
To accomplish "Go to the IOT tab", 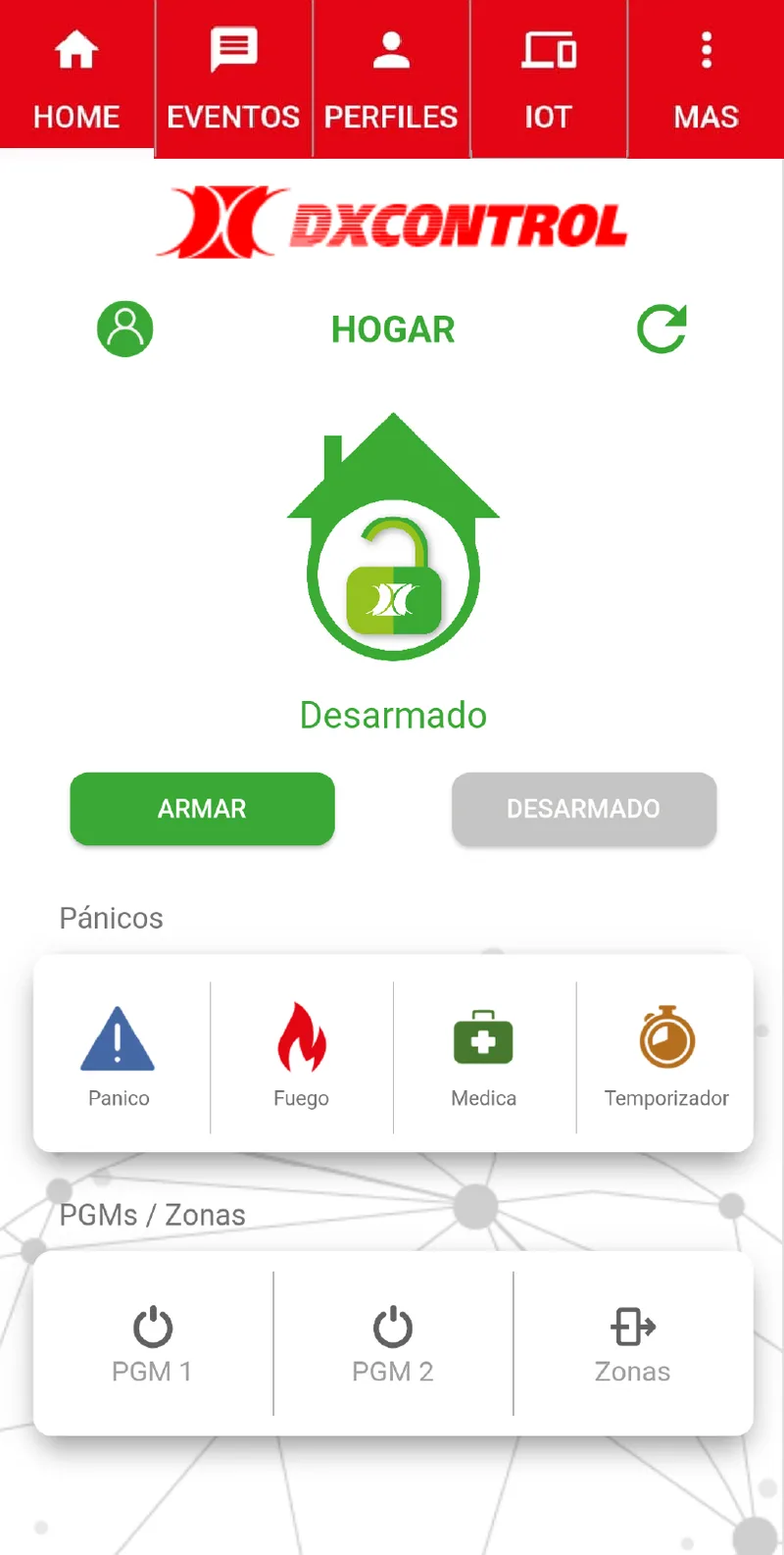I will pos(549,78).
